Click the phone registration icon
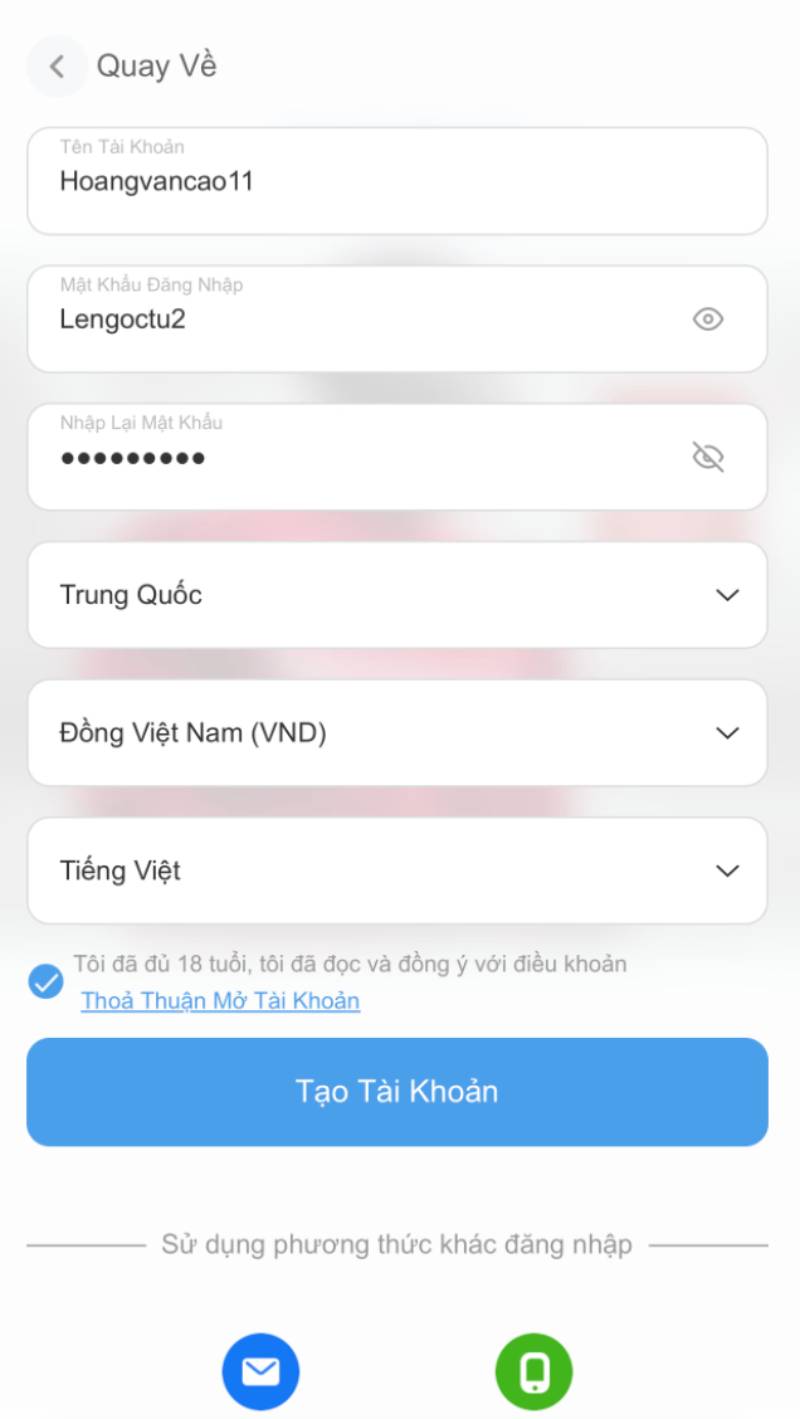 (534, 1371)
